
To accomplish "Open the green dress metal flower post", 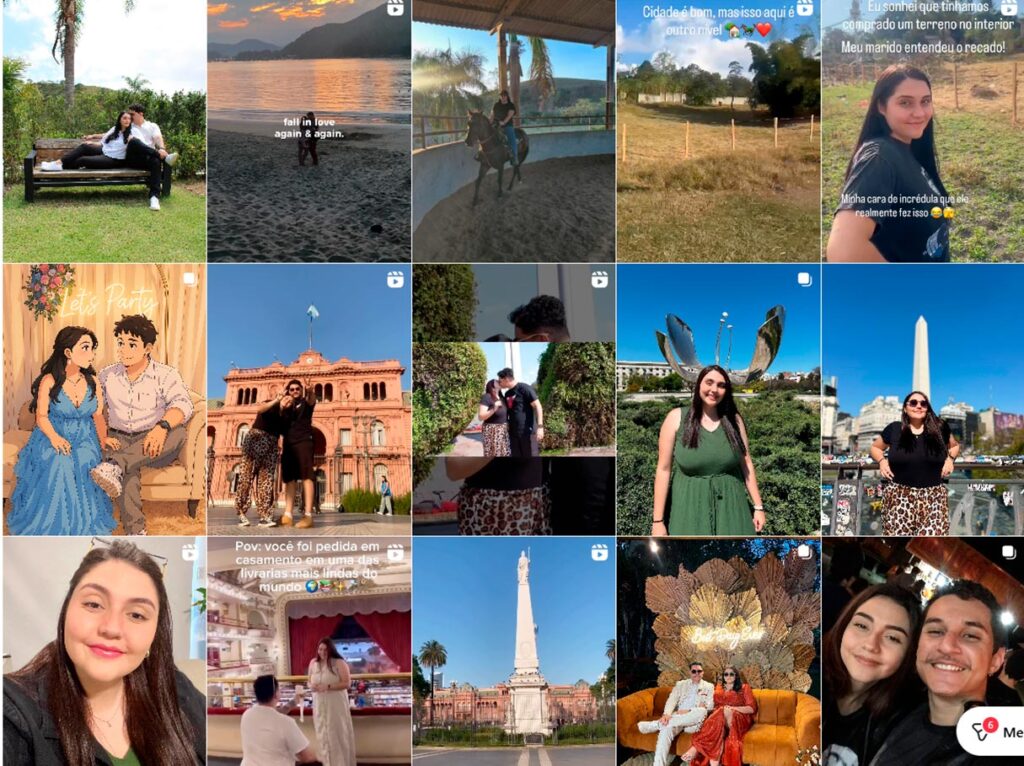I will pyautogui.click(x=718, y=400).
